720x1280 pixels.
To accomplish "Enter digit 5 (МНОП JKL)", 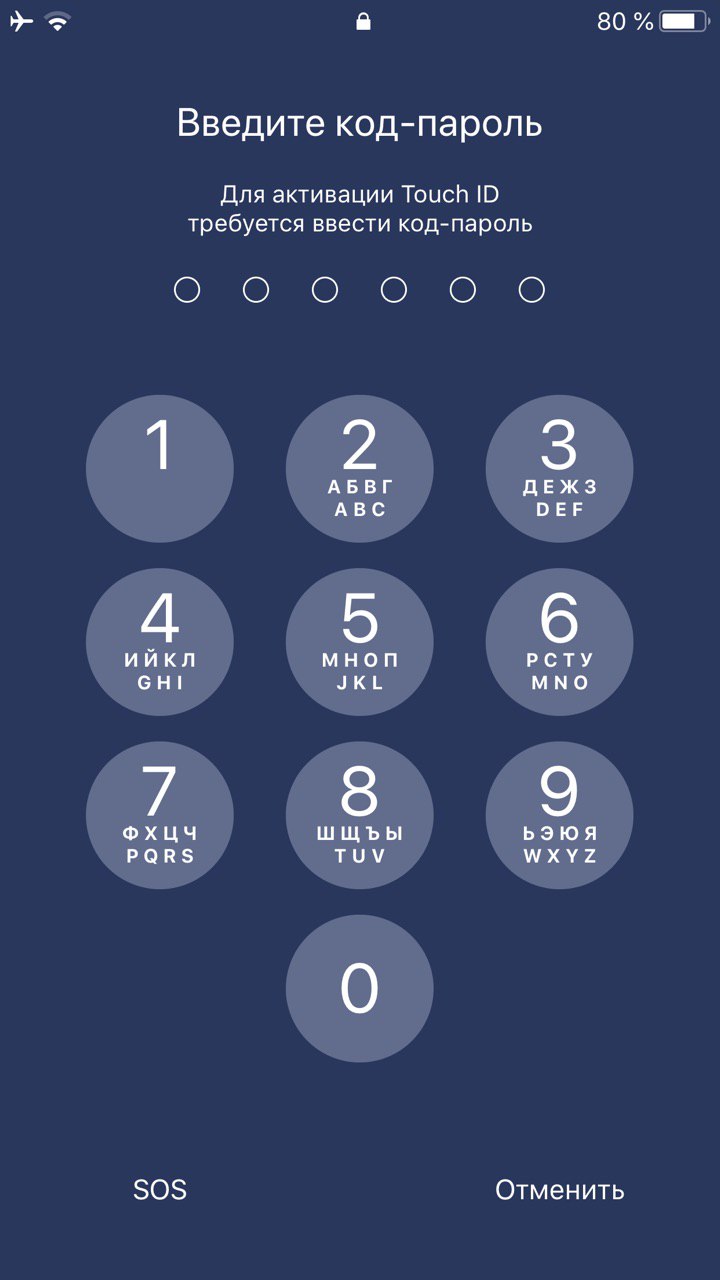I will pyautogui.click(x=360, y=642).
